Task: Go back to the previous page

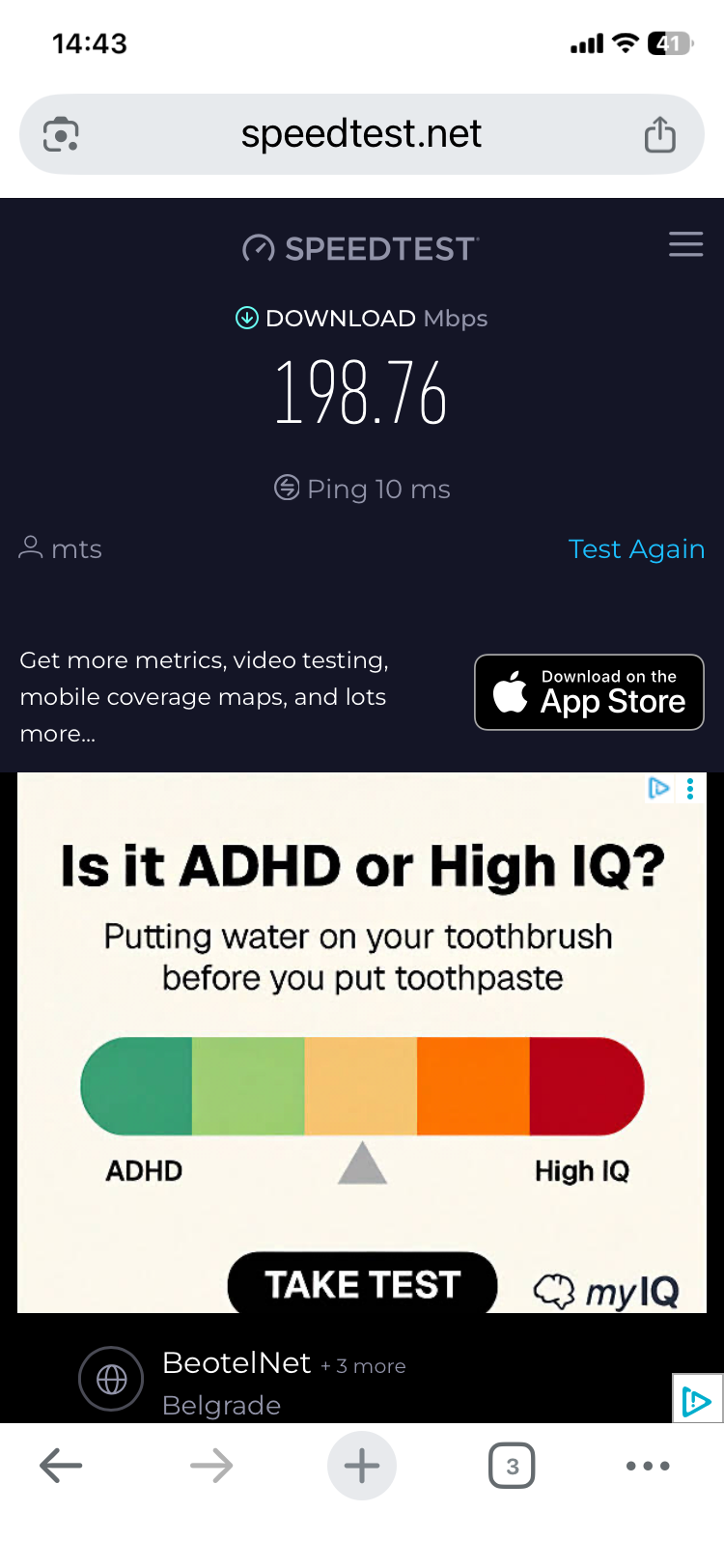Action: coord(61,1466)
